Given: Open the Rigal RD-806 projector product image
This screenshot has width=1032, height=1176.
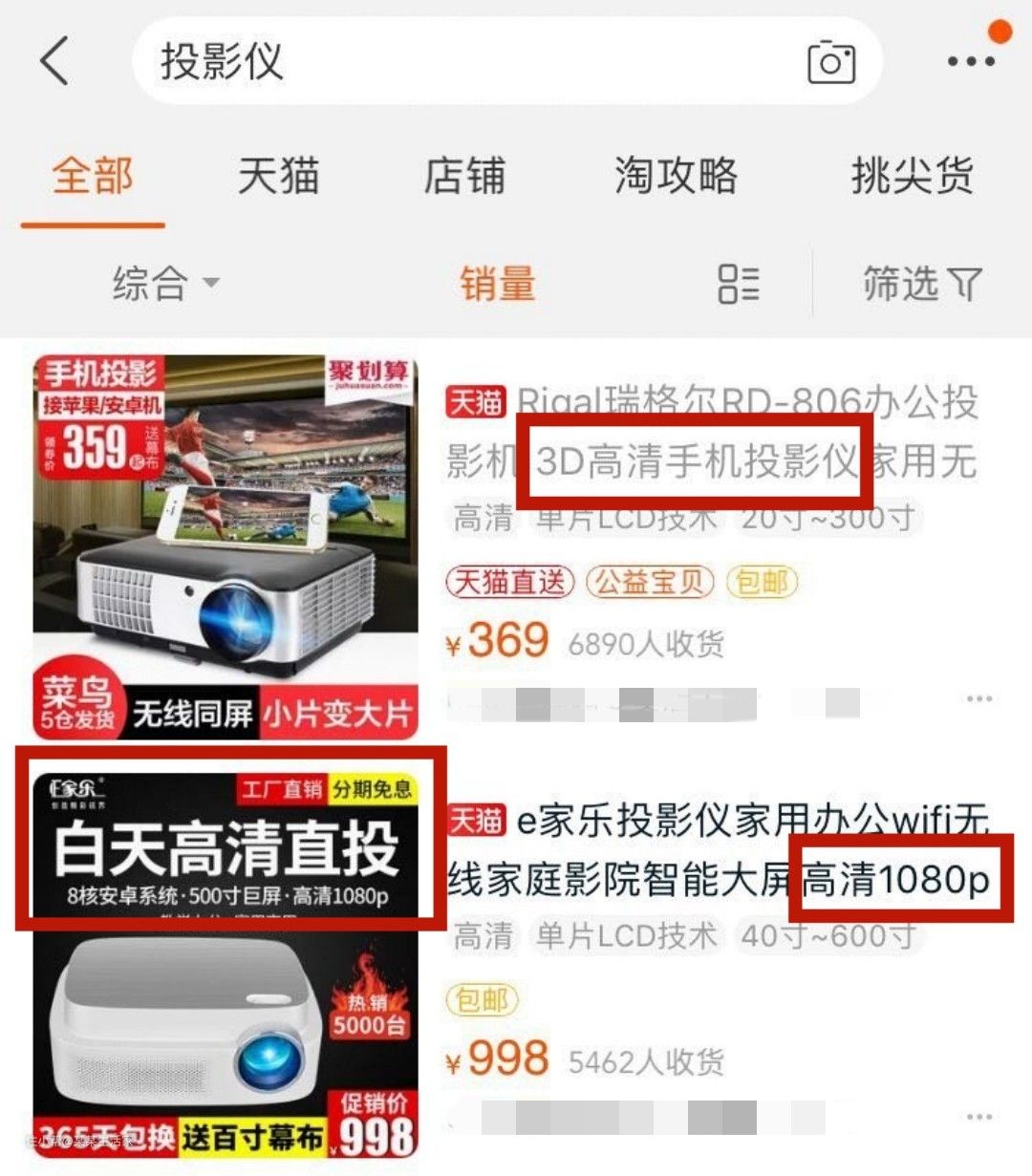Looking at the screenshot, I should (x=226, y=546).
